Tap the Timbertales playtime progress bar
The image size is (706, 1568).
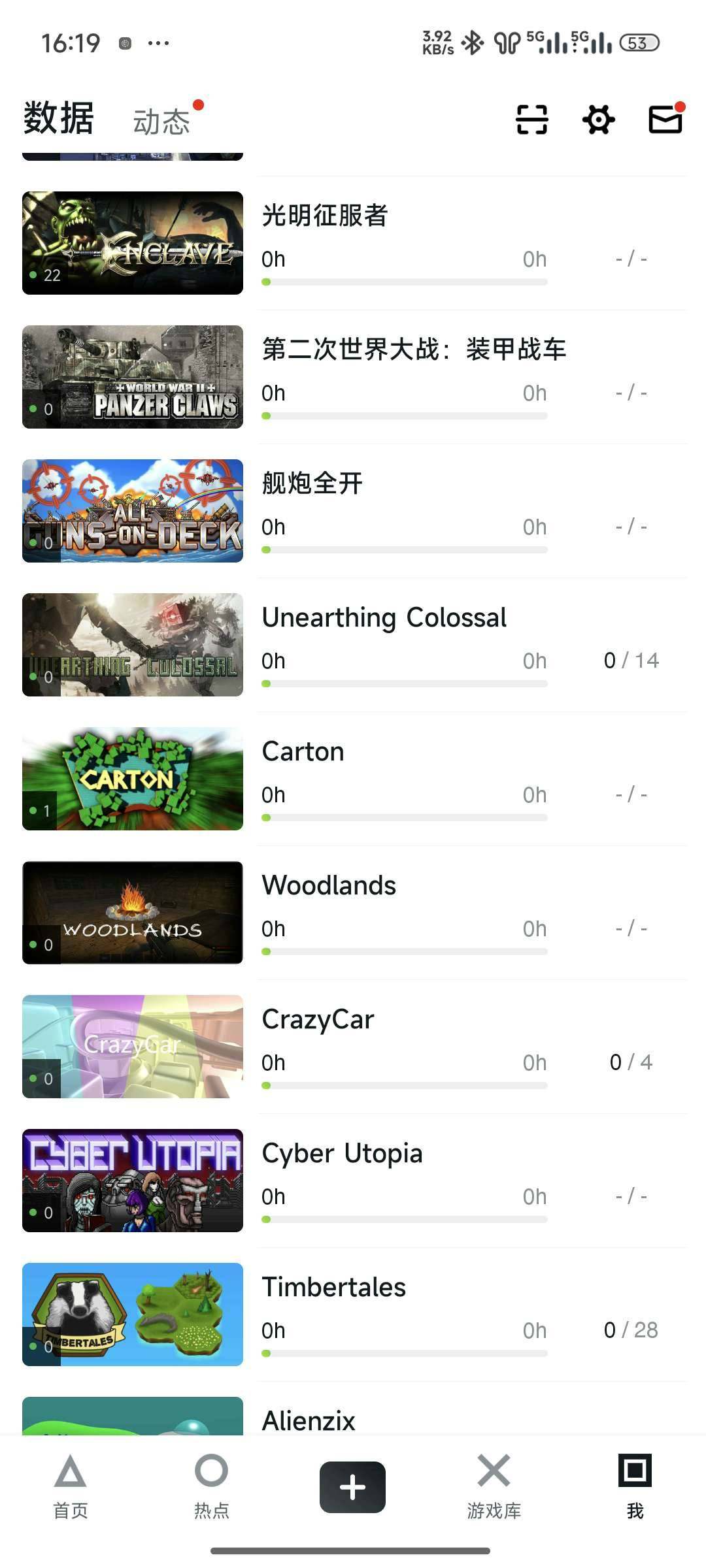point(405,1353)
